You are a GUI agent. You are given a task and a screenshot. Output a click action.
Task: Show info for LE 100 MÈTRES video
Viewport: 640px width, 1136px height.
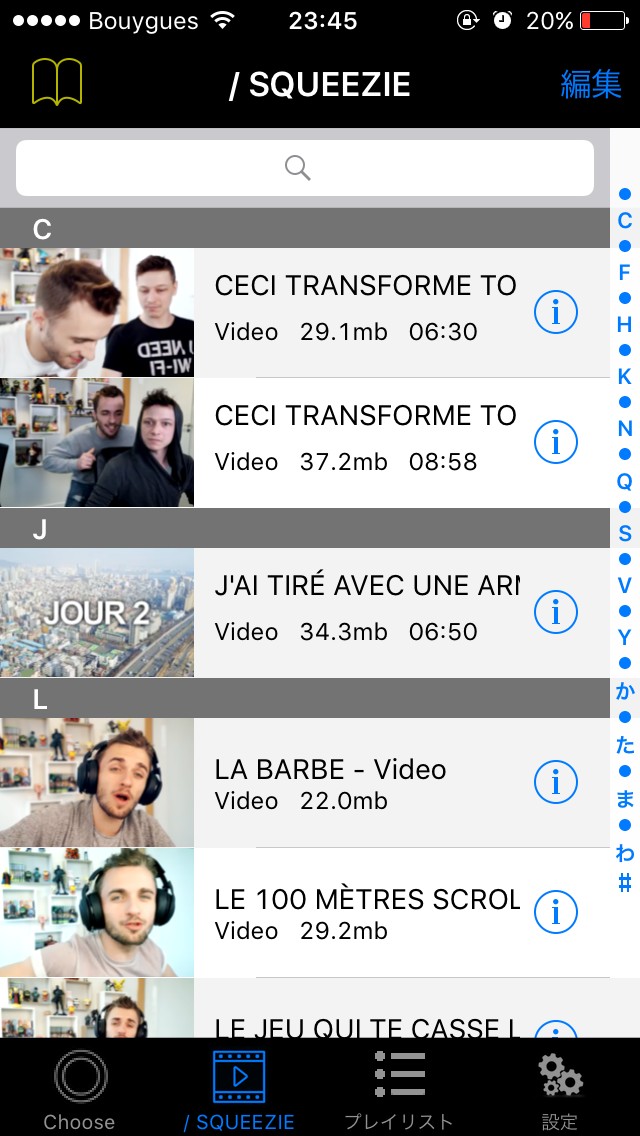556,911
